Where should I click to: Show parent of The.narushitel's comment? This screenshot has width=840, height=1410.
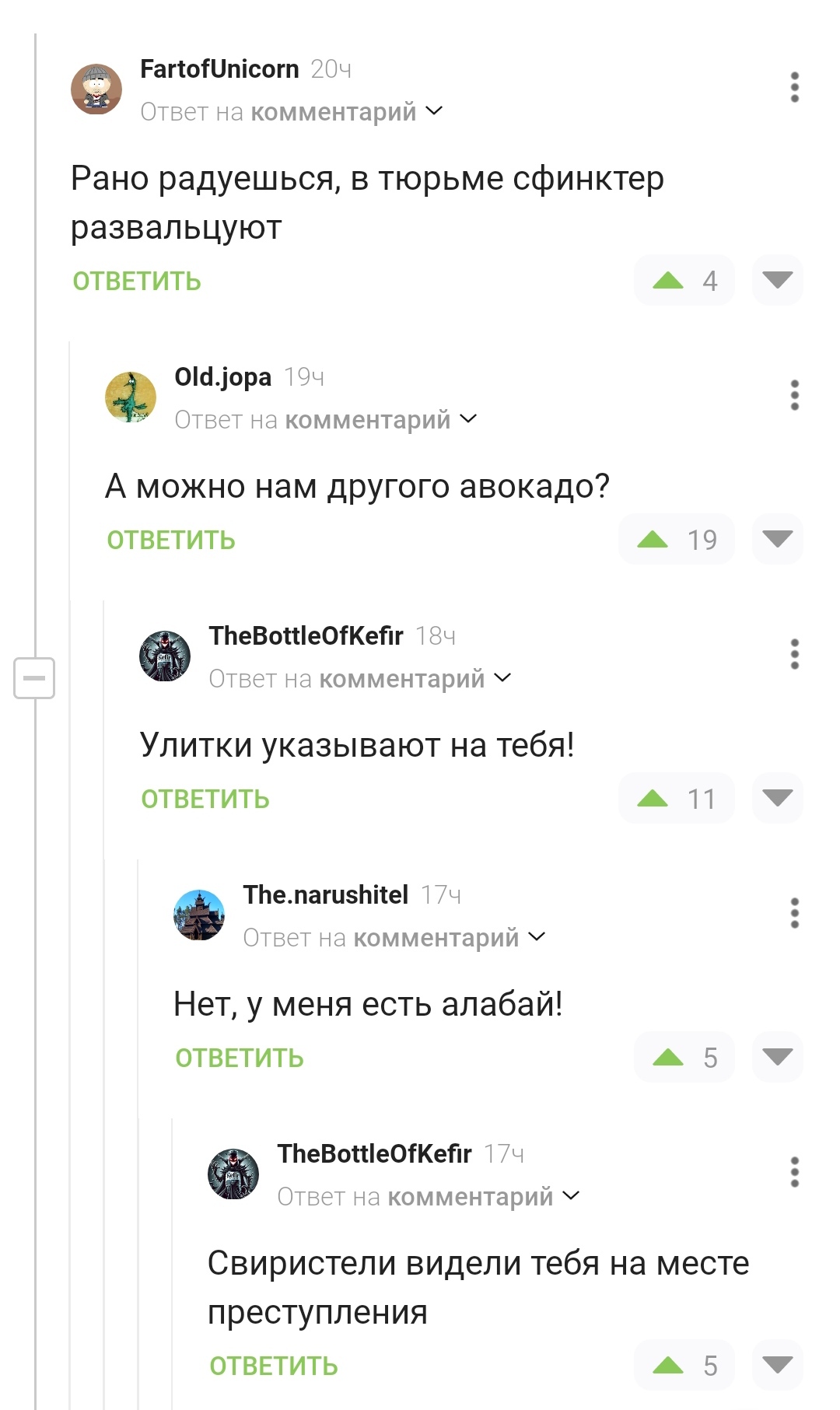coord(394,938)
